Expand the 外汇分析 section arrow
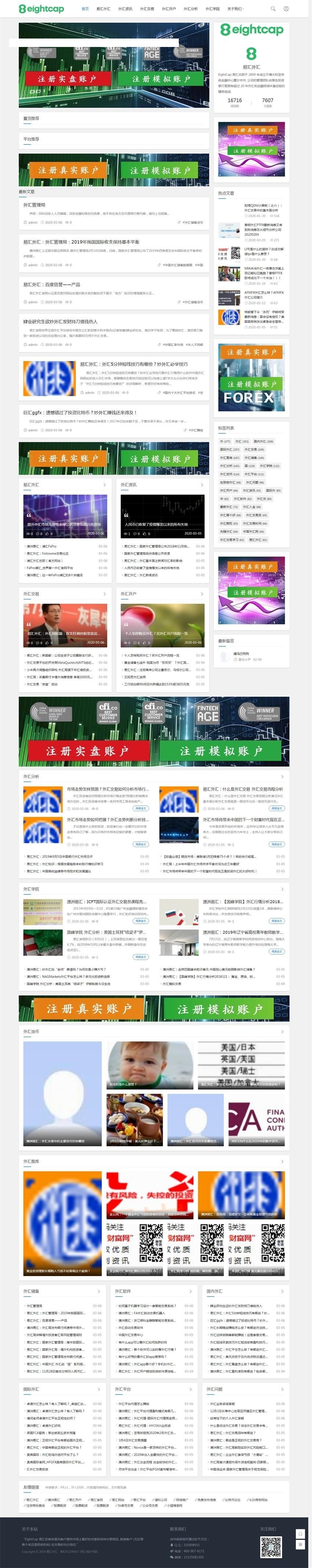The width and height of the screenshot is (312, 1568). point(282,777)
